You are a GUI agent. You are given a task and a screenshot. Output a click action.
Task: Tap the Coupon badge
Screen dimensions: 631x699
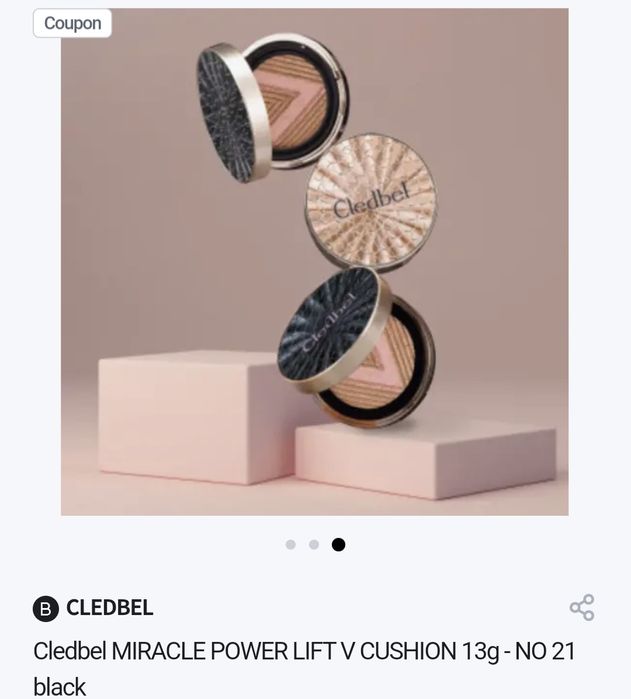coord(72,24)
